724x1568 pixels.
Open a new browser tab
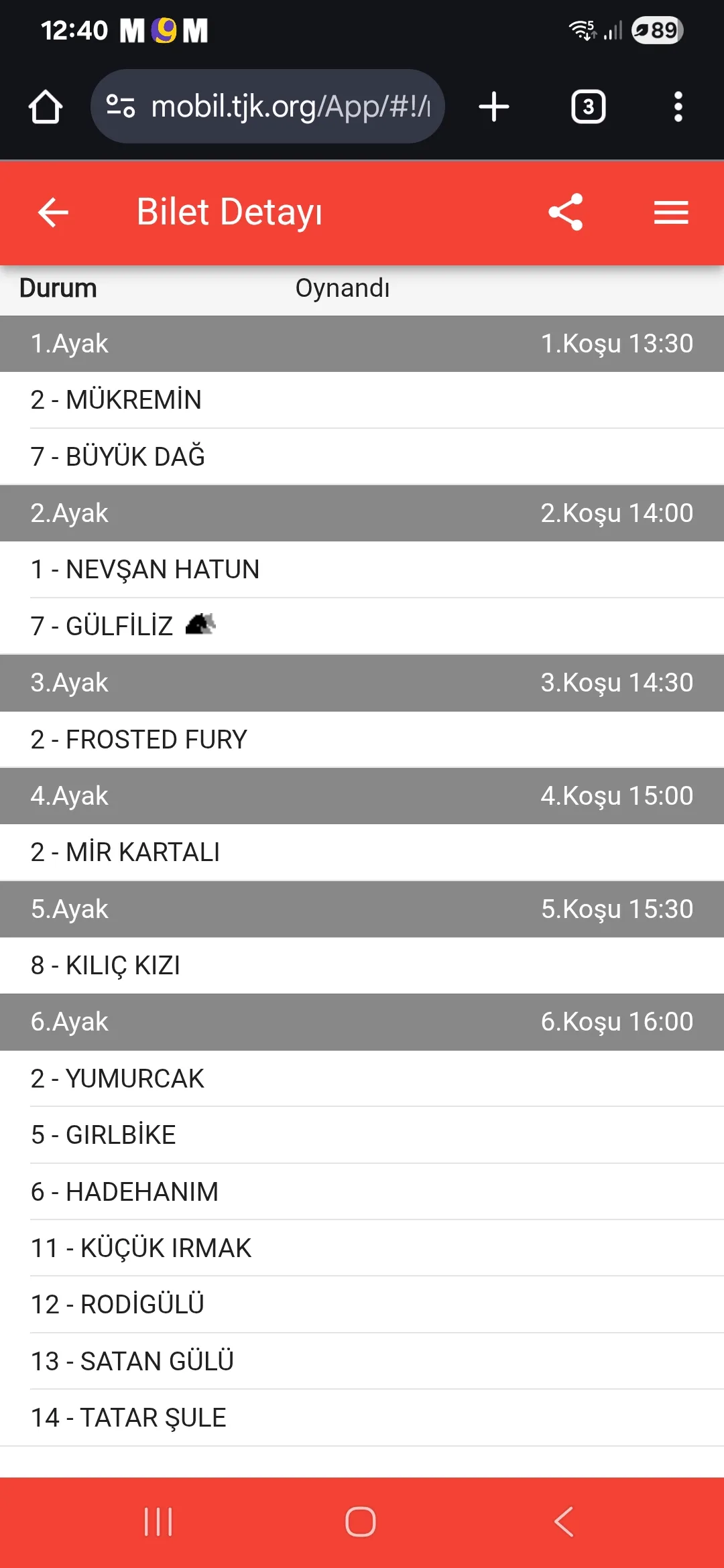tap(494, 107)
